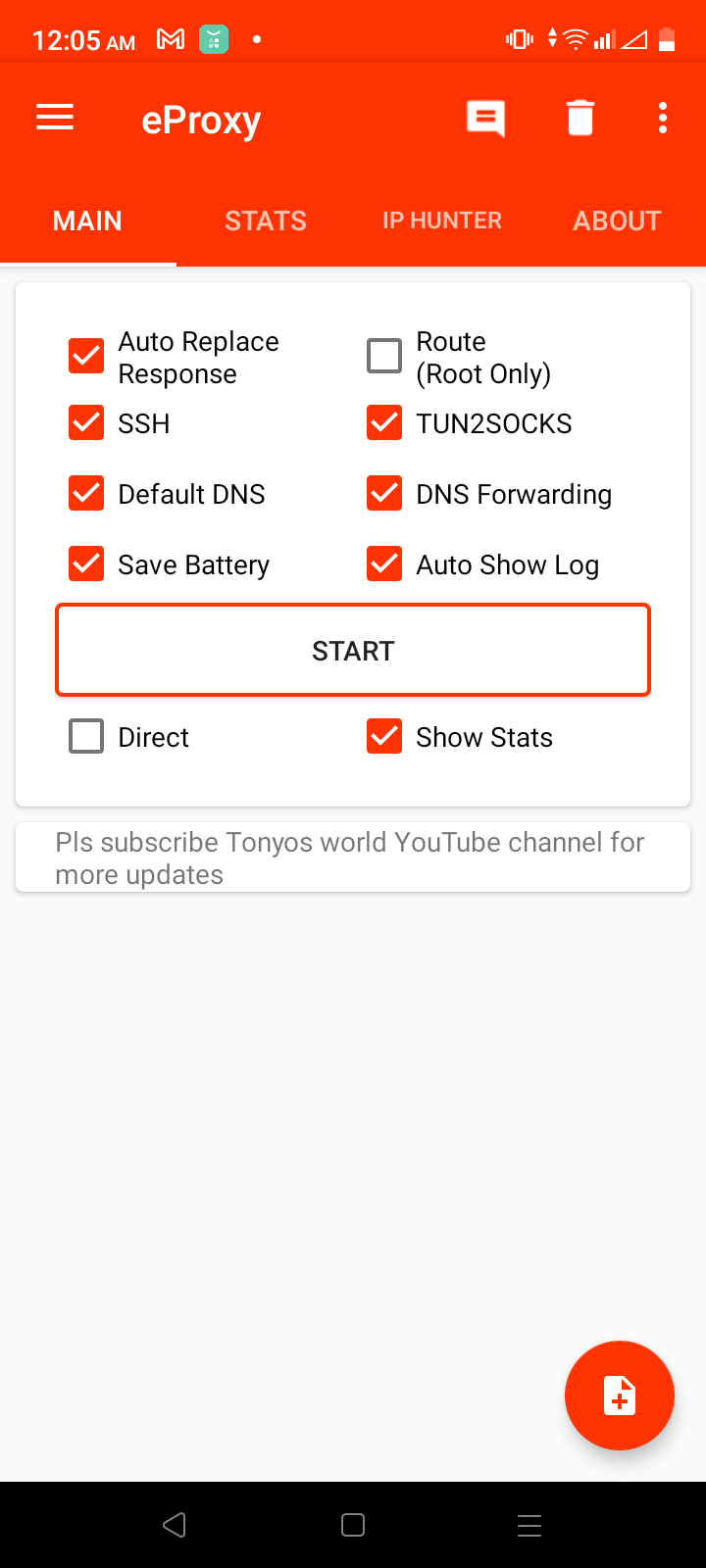Disable TUN2SOCKS checkbox

click(x=384, y=423)
